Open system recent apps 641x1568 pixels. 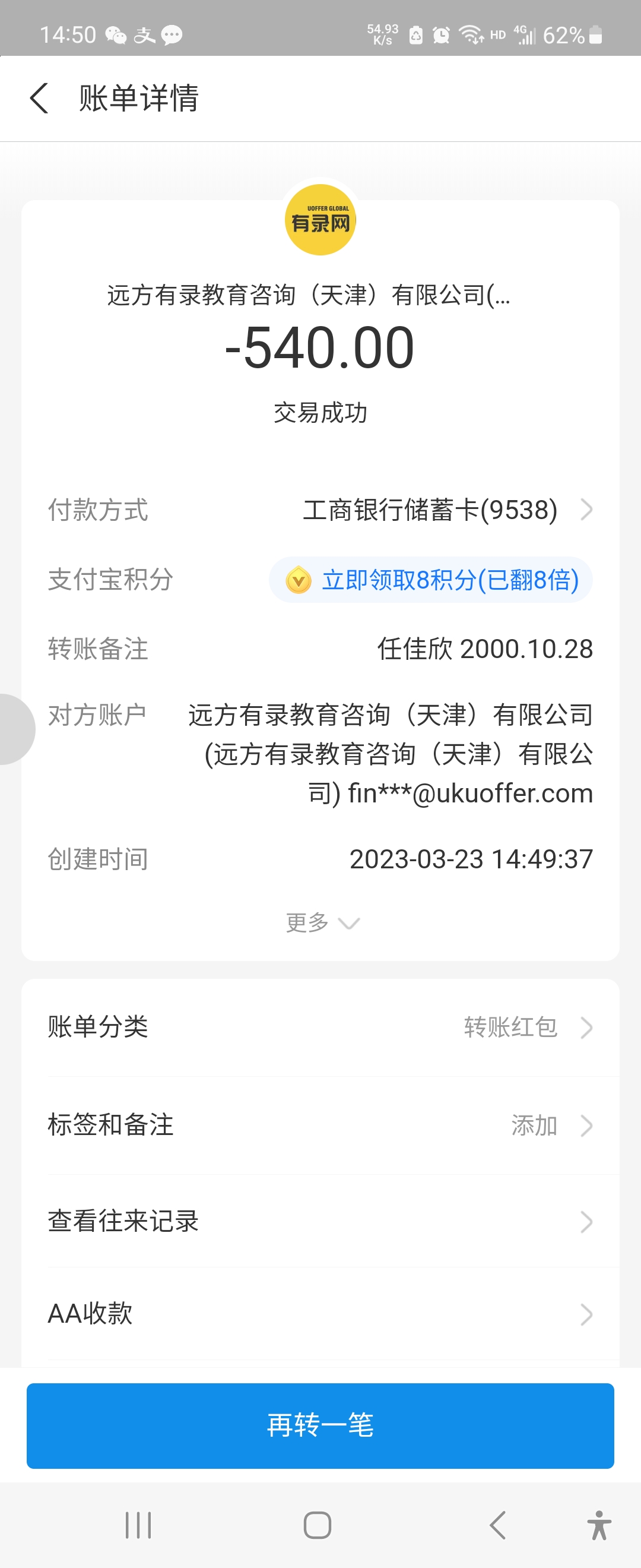coord(138,1525)
